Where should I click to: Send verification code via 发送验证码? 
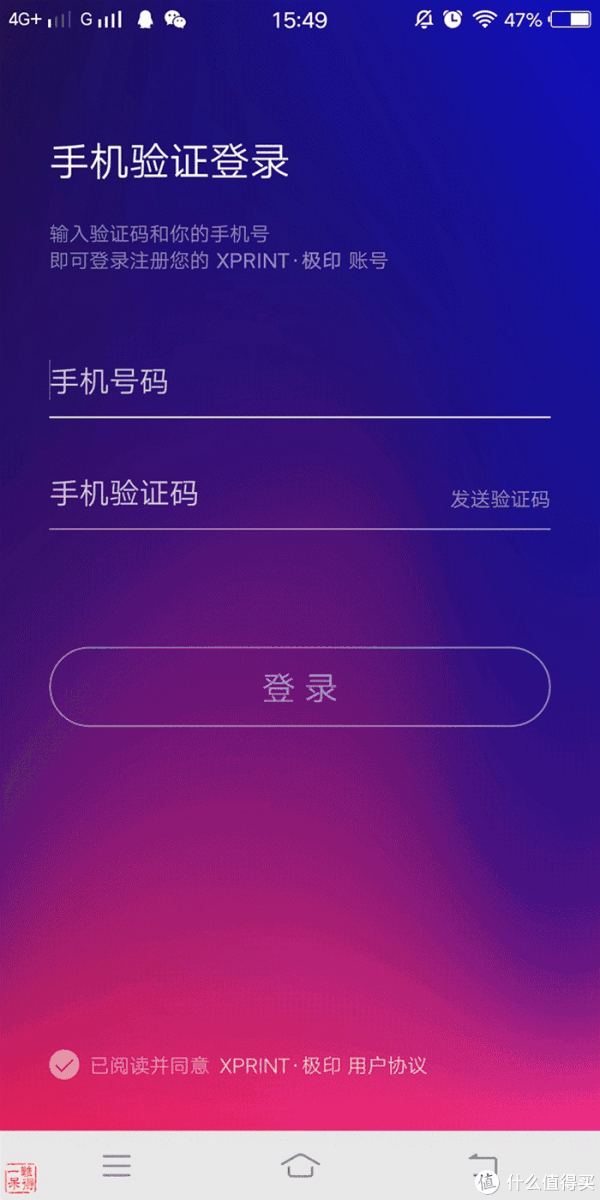point(499,499)
